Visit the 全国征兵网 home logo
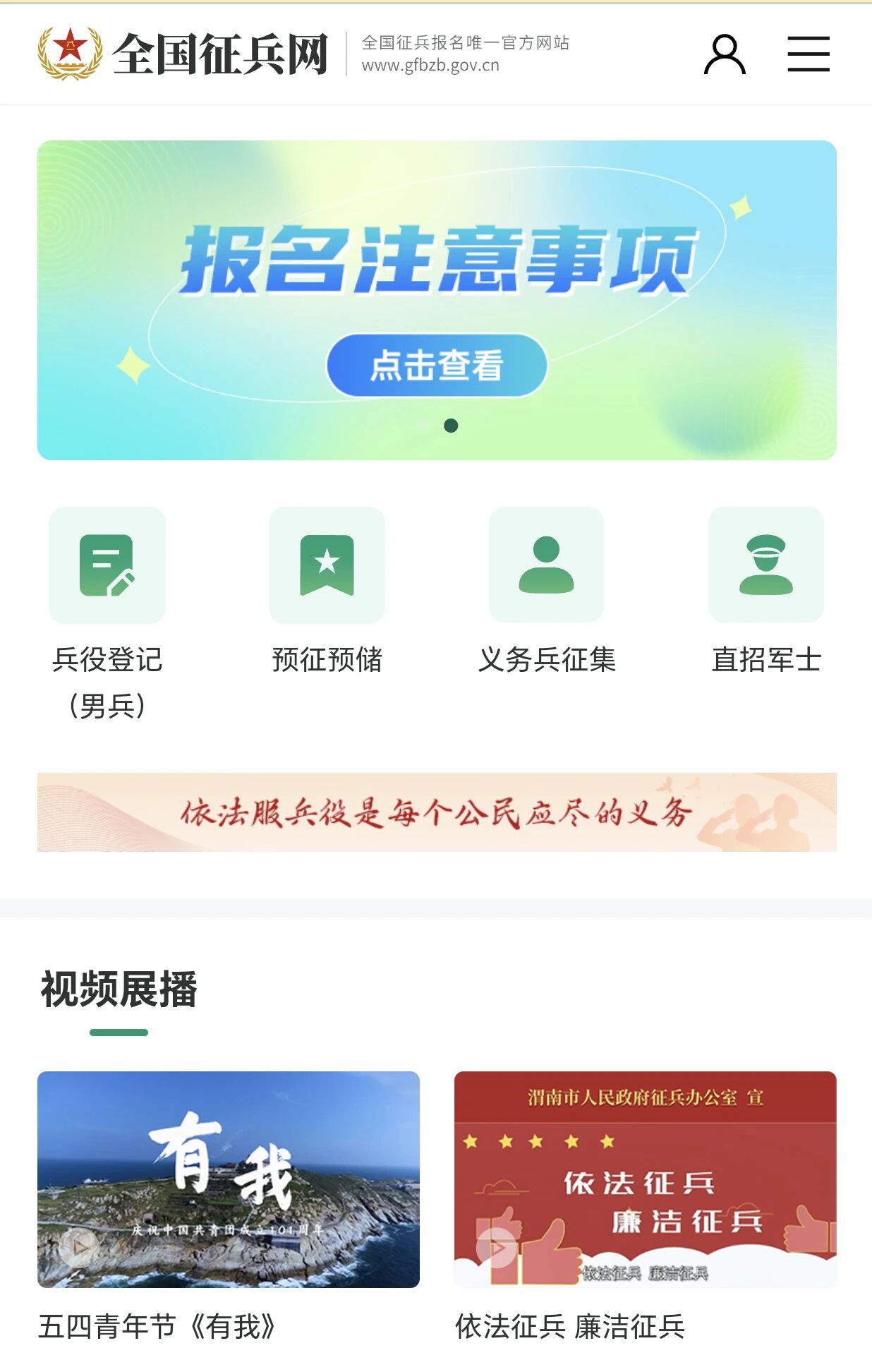Image resolution: width=872 pixels, height=1372 pixels. click(183, 54)
